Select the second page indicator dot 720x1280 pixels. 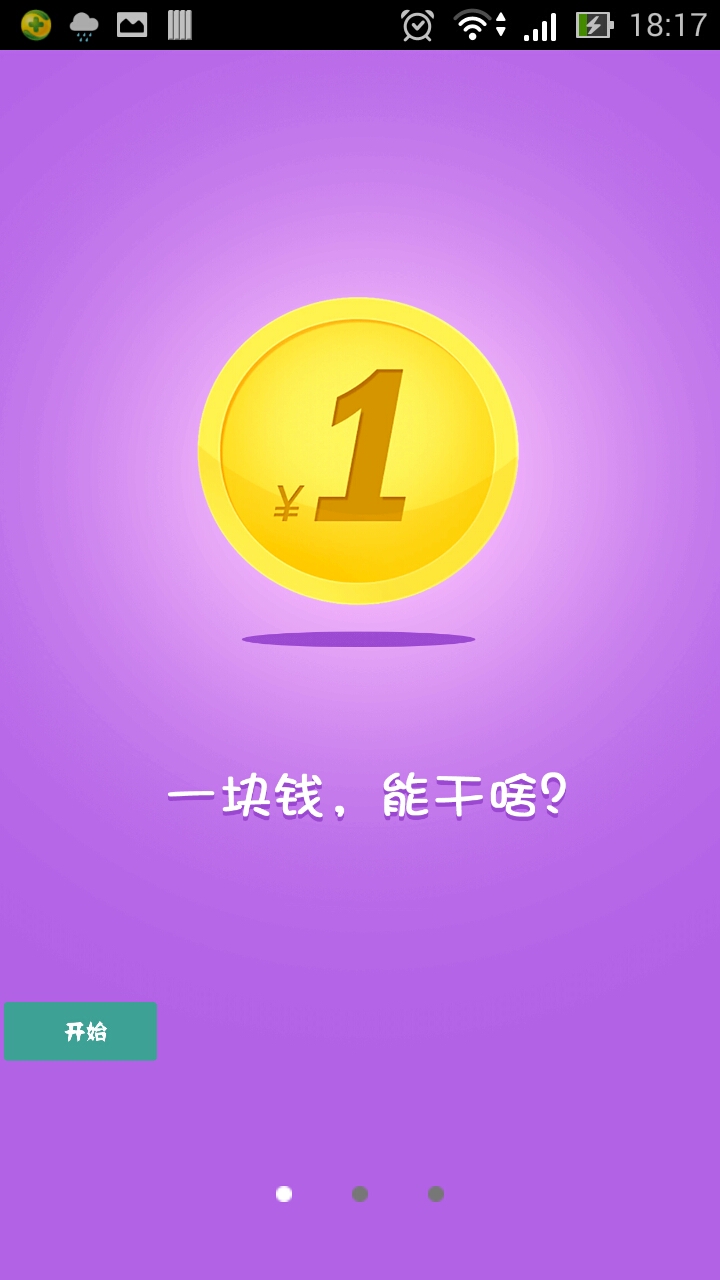359,1193
